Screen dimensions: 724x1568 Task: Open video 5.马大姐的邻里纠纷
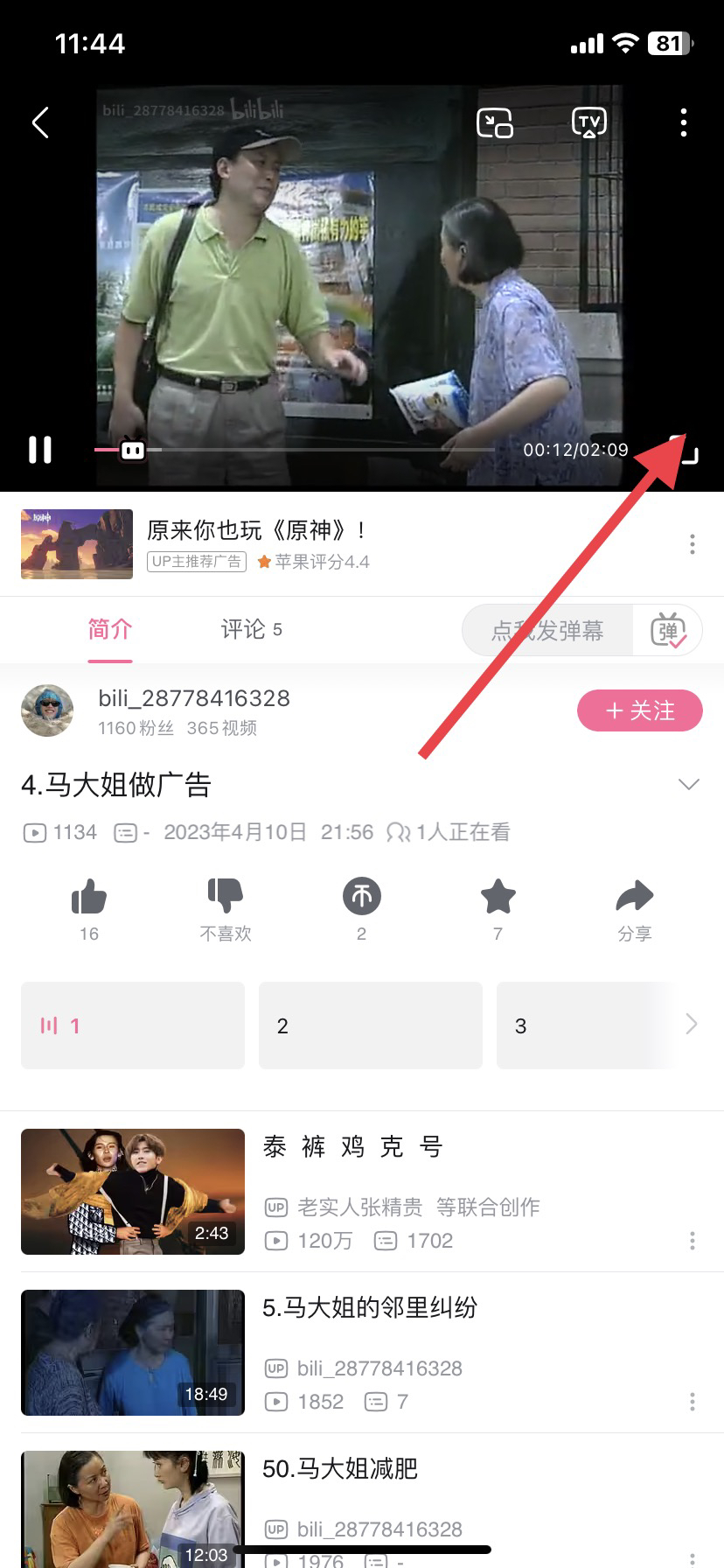click(369, 1307)
